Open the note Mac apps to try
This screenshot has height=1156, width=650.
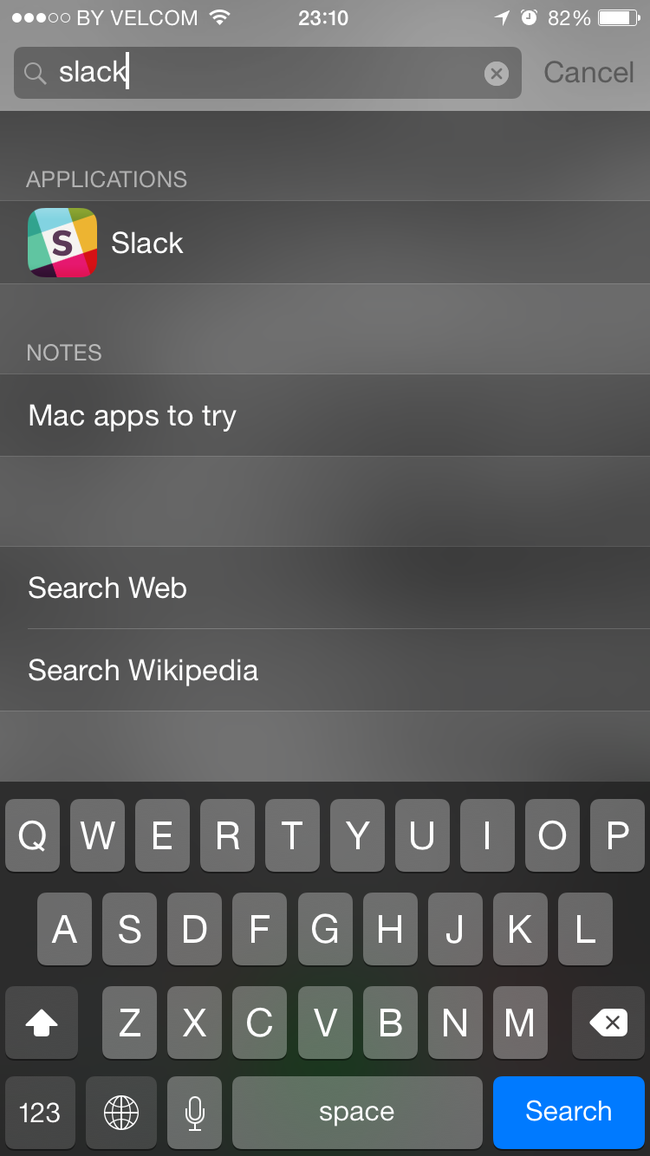(132, 416)
